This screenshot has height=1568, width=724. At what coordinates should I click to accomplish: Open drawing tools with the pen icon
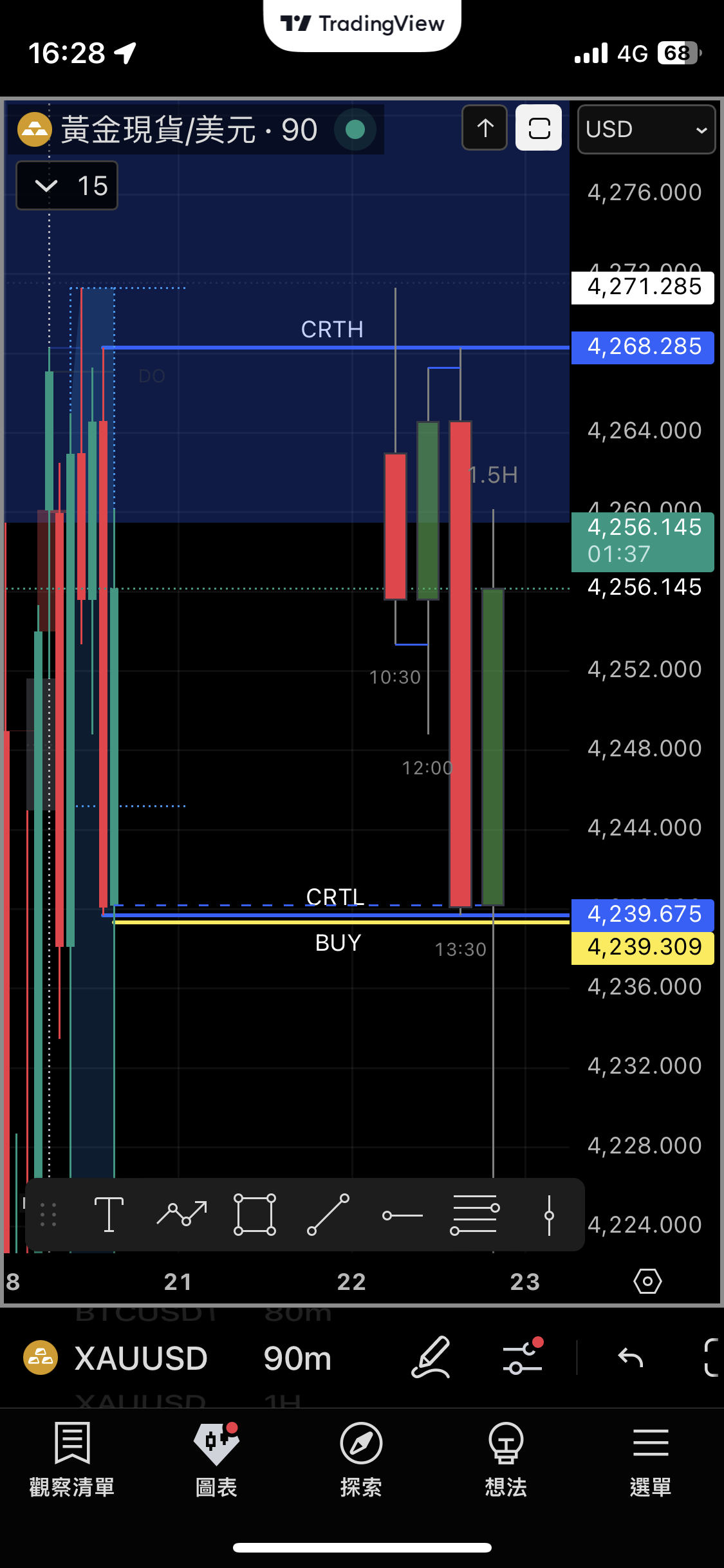coord(431,1358)
